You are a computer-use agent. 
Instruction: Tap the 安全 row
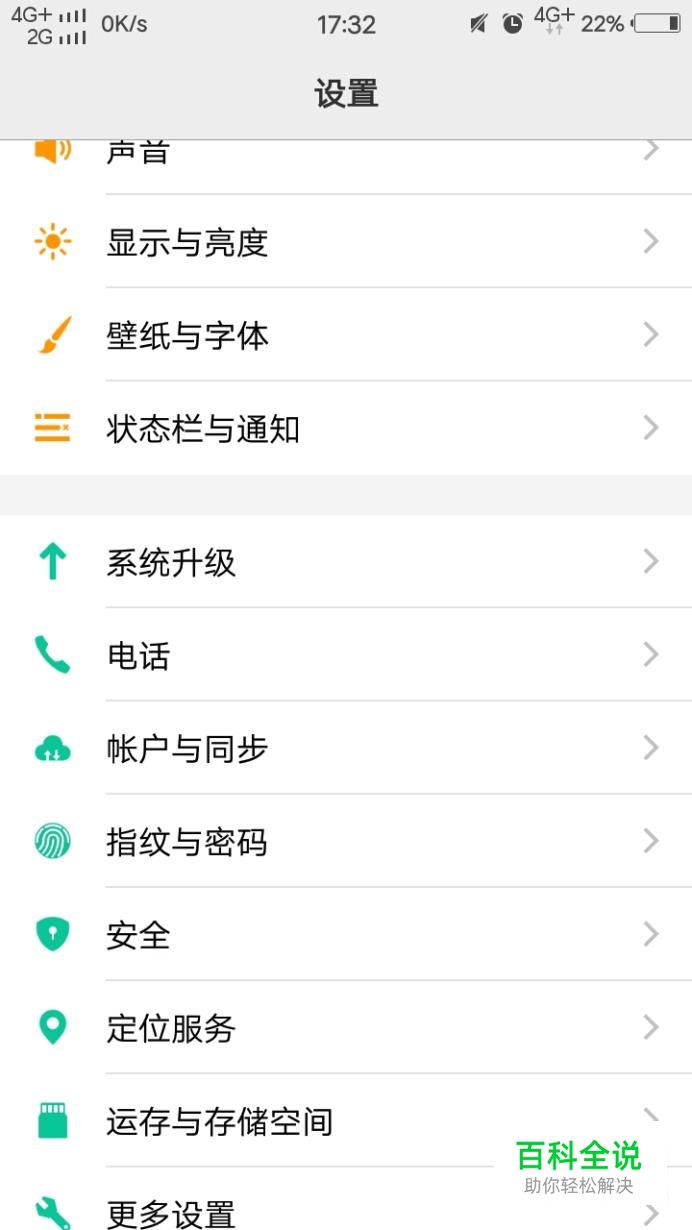[346, 935]
